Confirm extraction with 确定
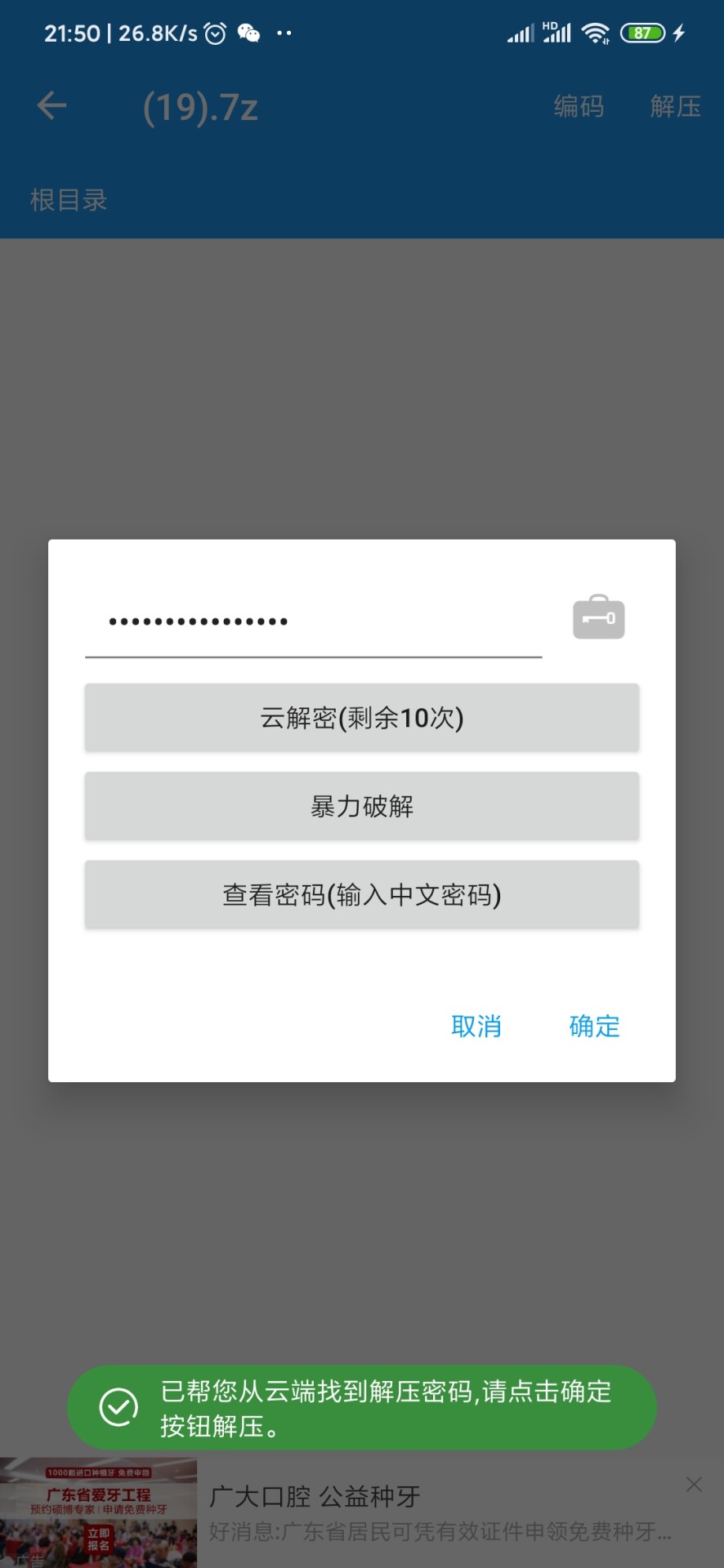 coord(594,1026)
